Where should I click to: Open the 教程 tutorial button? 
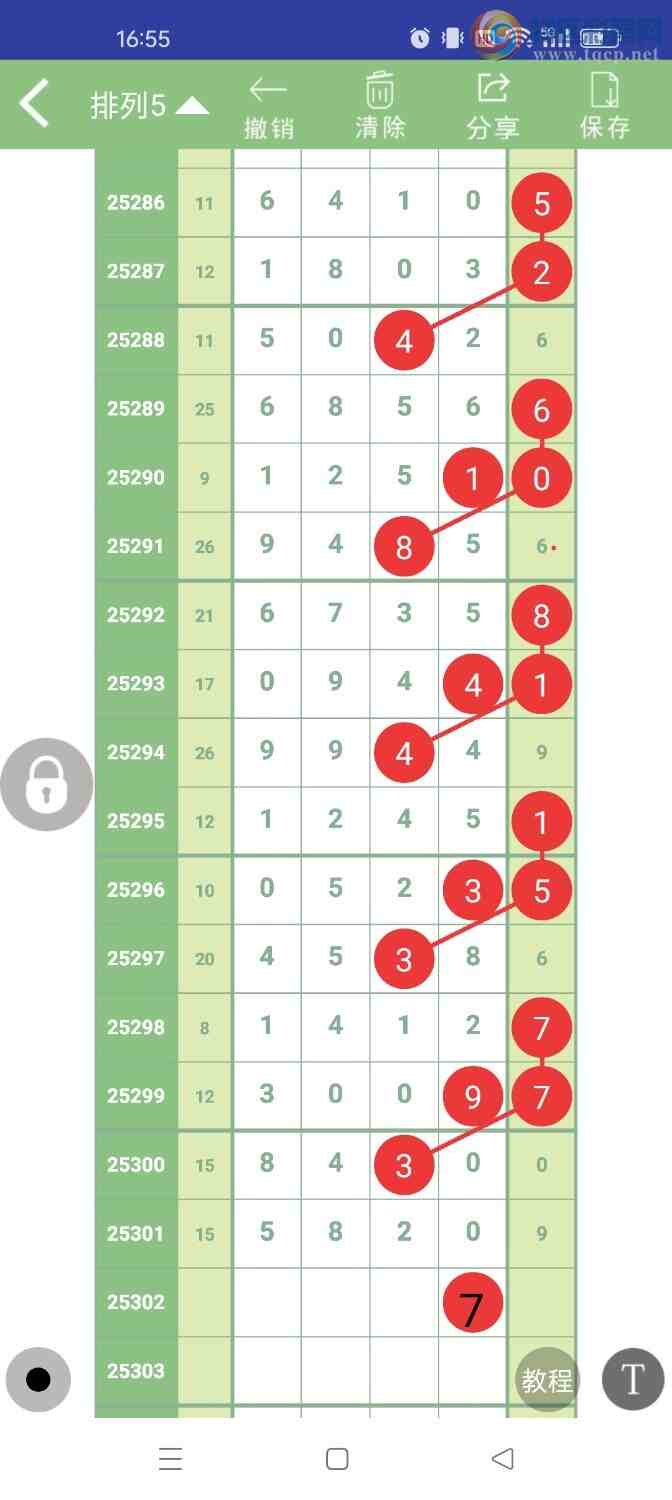pos(547,1380)
